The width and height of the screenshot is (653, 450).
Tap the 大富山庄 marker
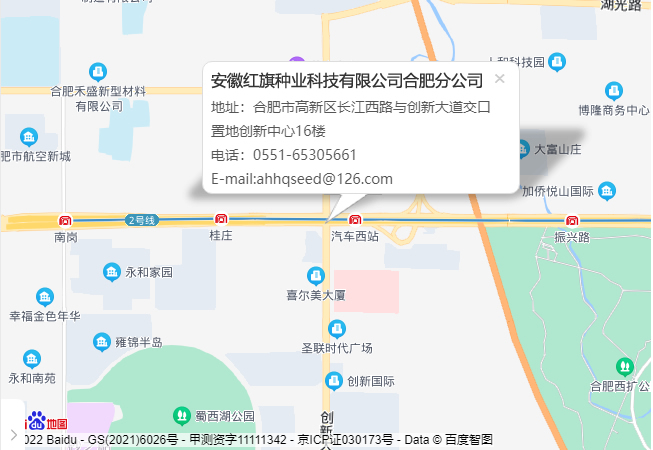click(522, 149)
